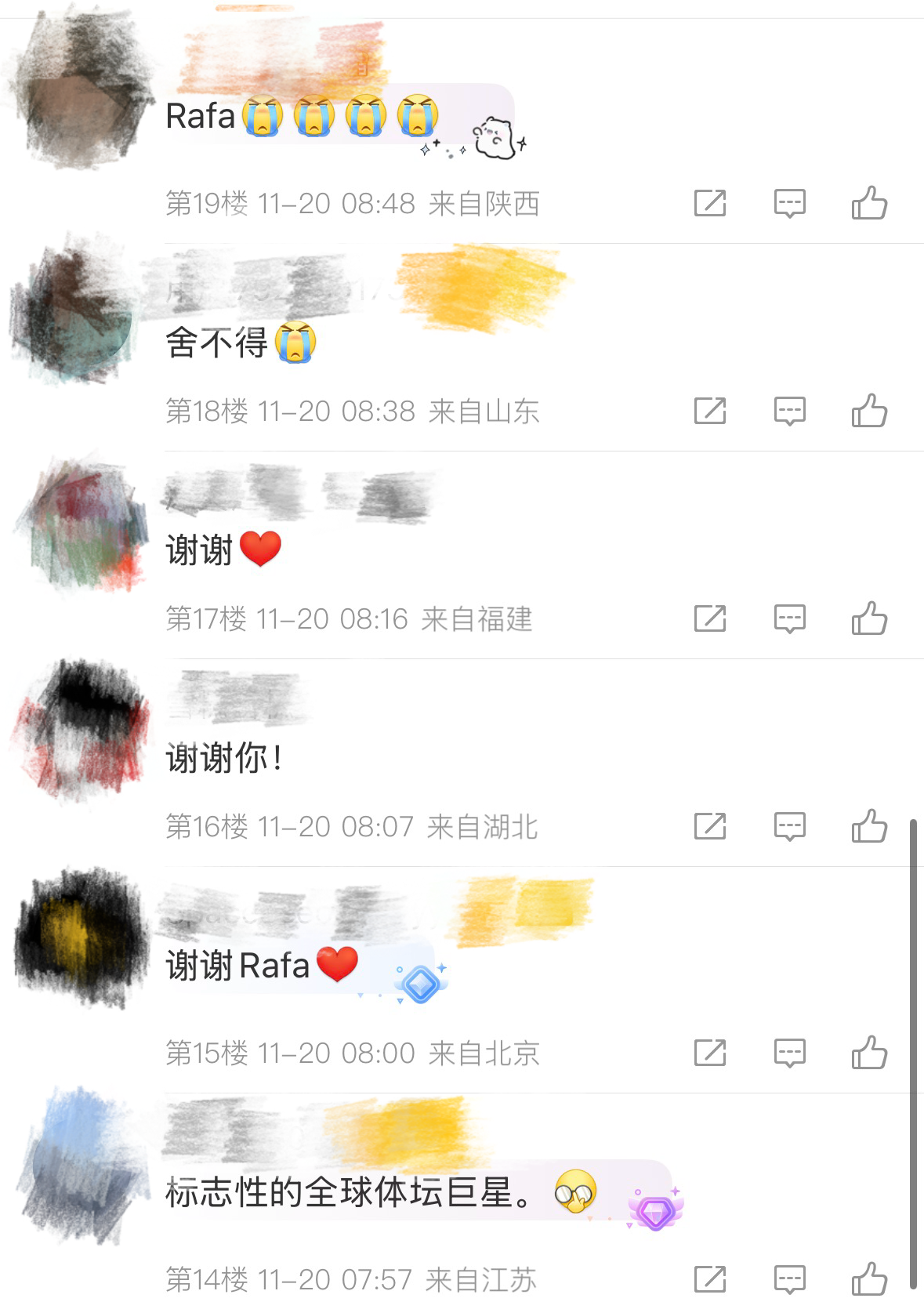Share the floor 16 comment from 湖北
This screenshot has width=924, height=1309.
[710, 826]
